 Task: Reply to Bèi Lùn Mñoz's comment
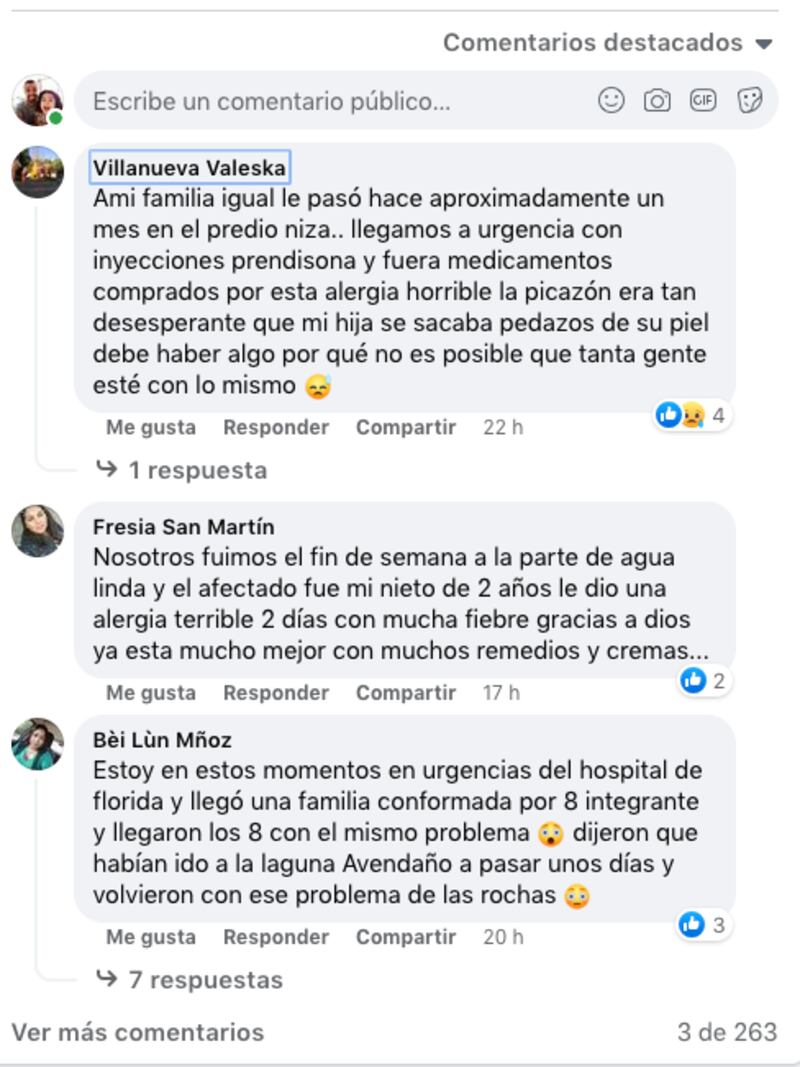point(276,937)
